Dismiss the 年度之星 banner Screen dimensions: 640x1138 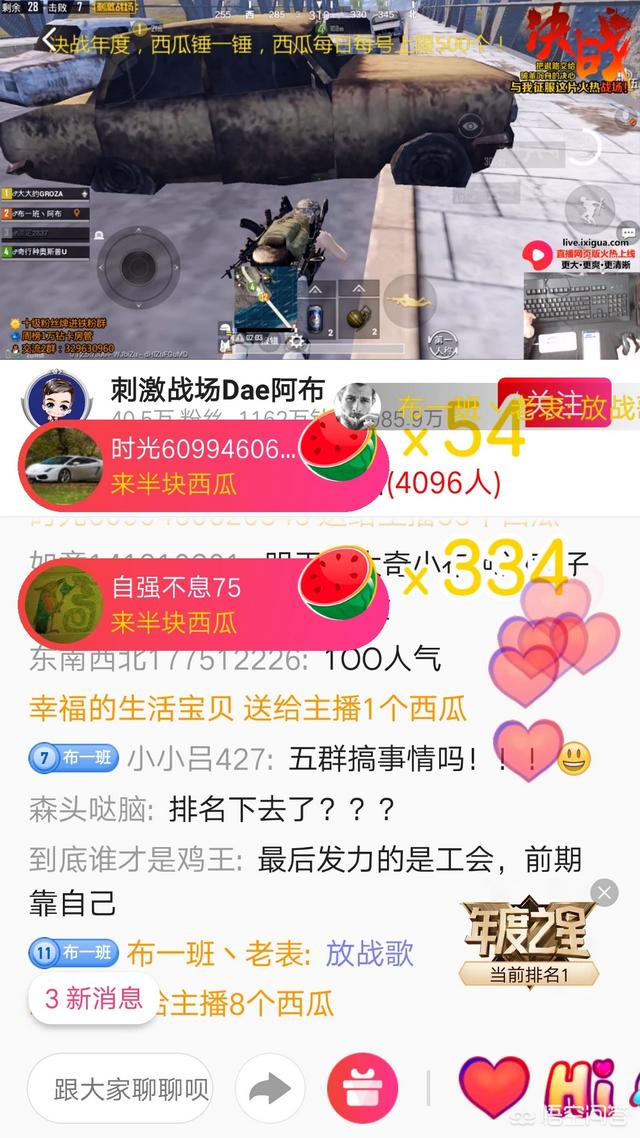(604, 893)
